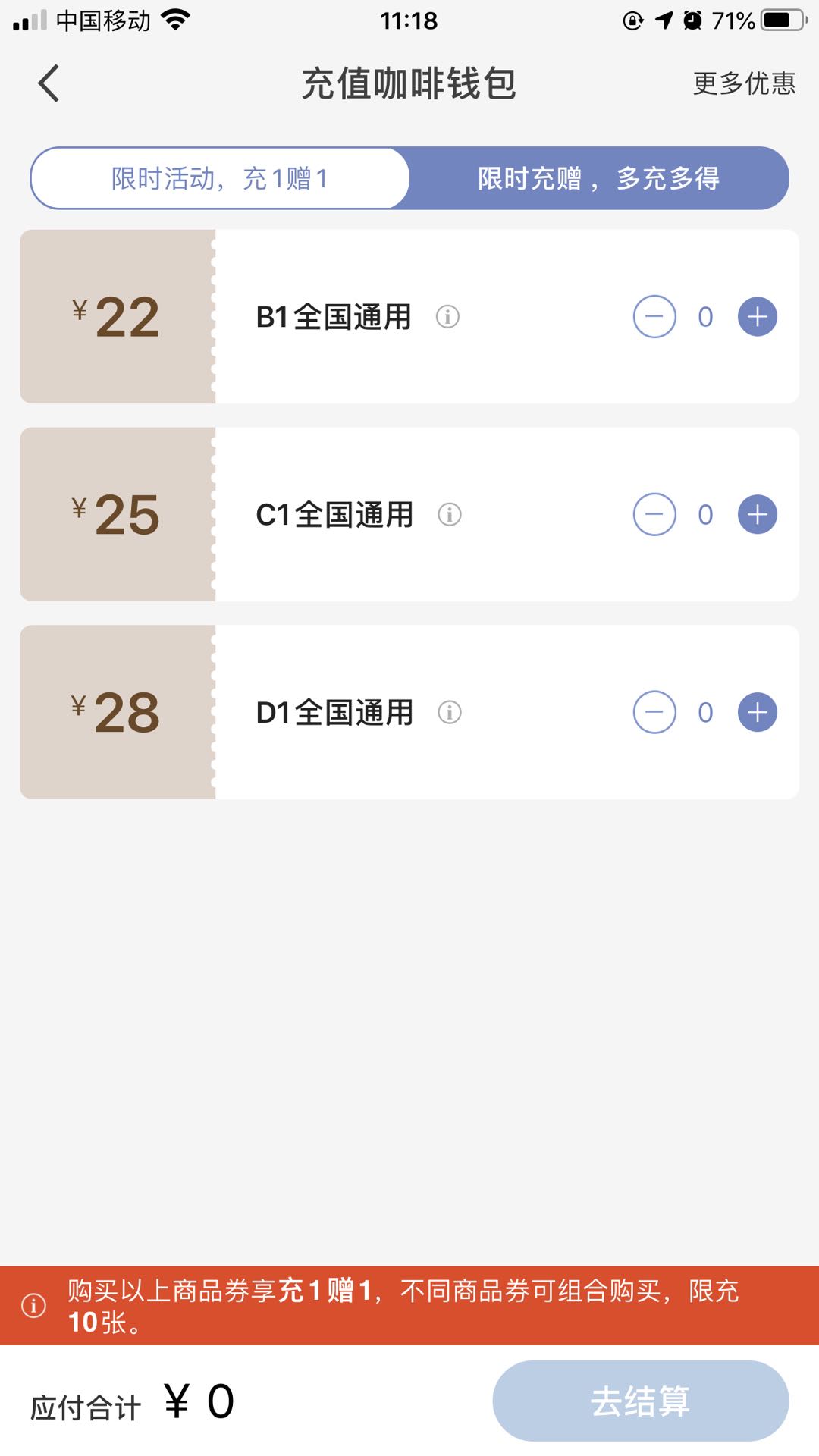The height and width of the screenshot is (1456, 819).
Task: Tap the minus icon on the ¥28 D1 voucher
Action: (x=654, y=711)
